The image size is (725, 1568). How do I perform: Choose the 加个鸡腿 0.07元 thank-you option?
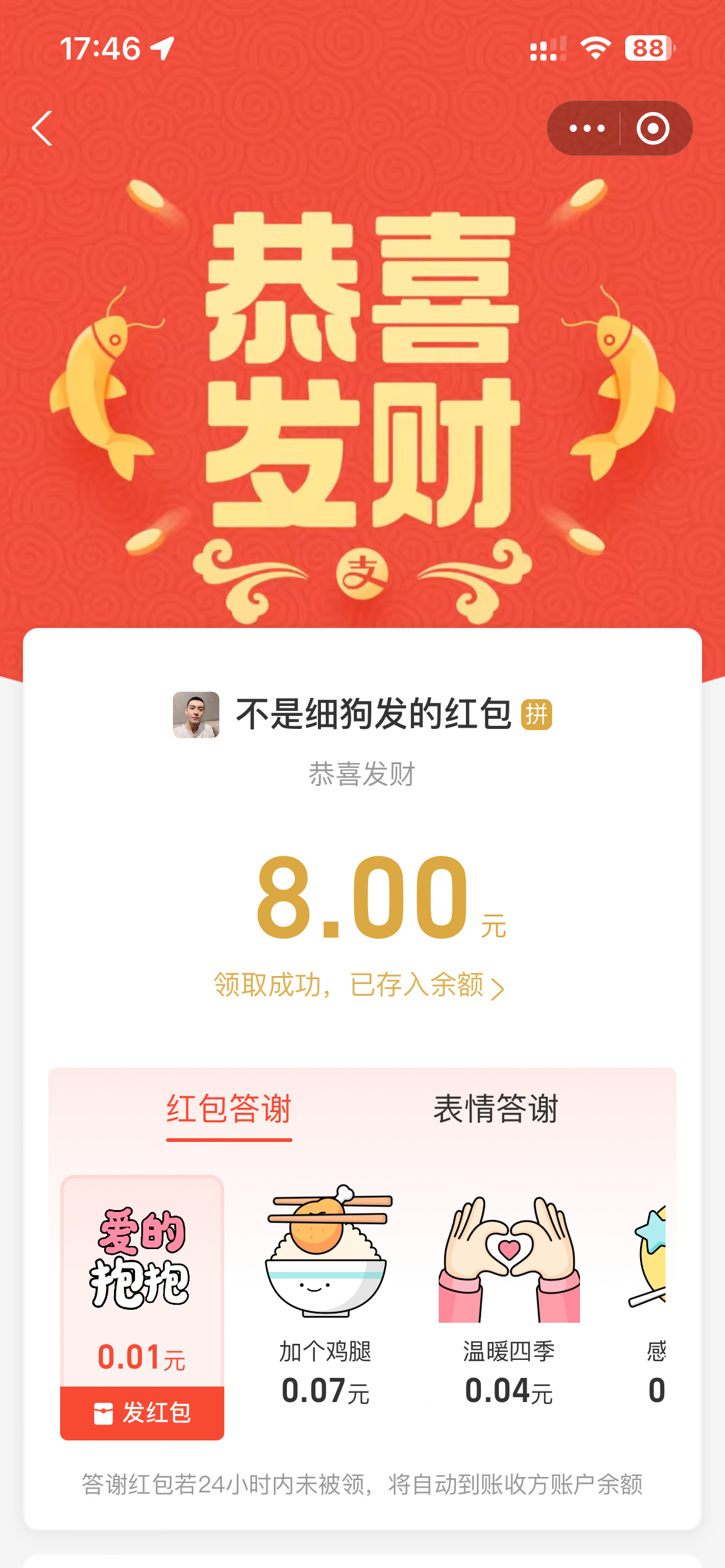pyautogui.click(x=326, y=1294)
